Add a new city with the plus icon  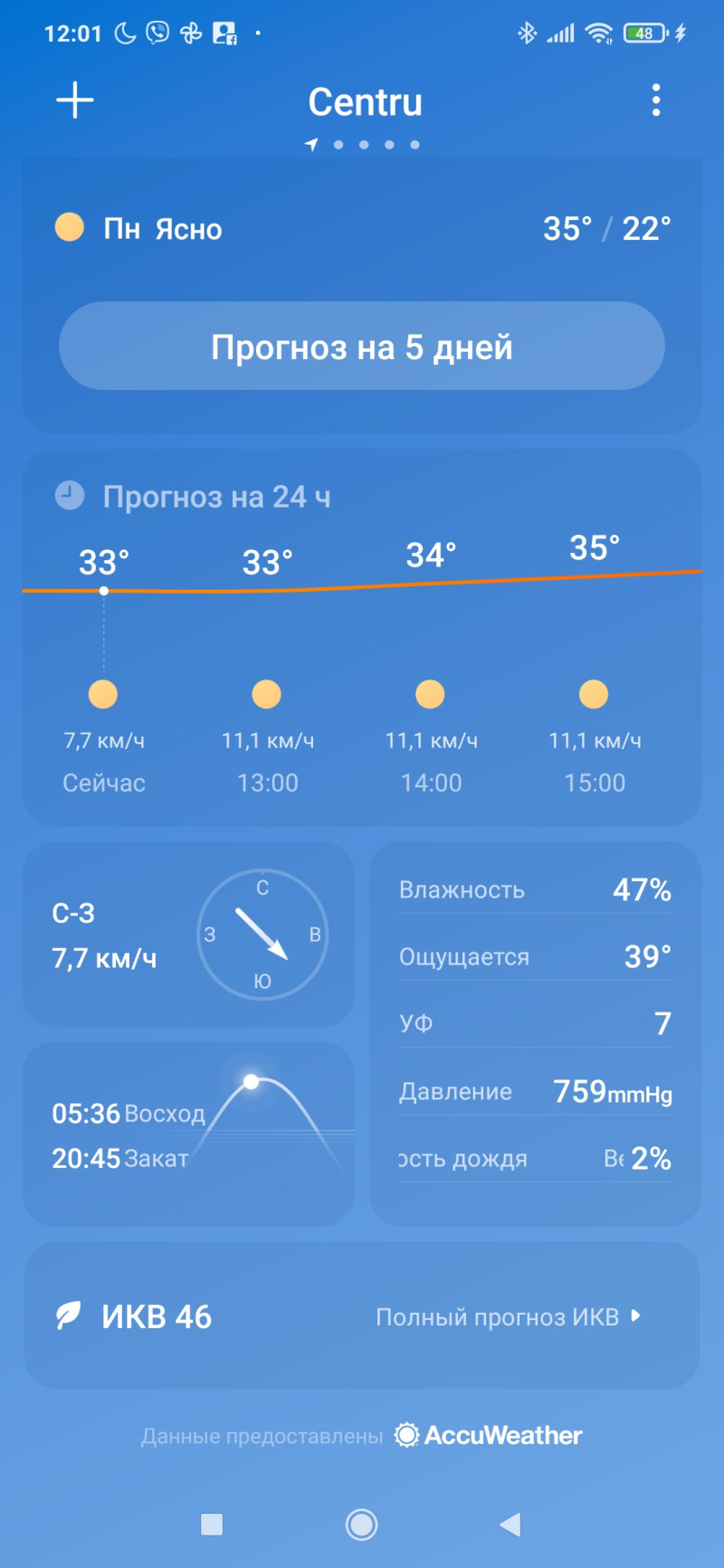75,100
